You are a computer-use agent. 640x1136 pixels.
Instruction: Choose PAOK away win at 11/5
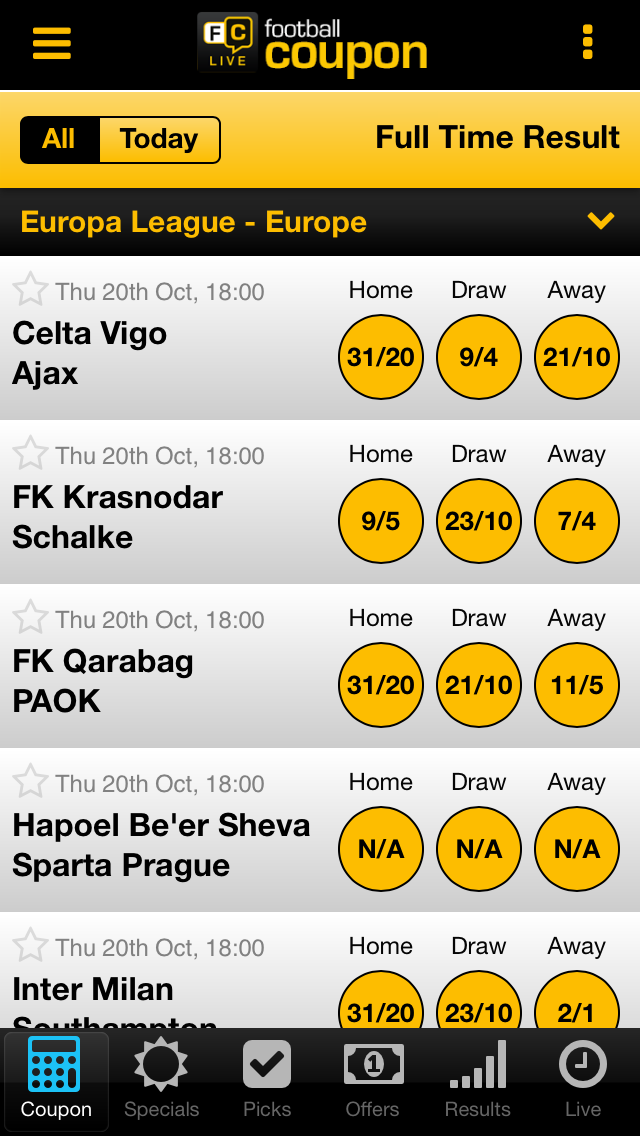pyautogui.click(x=576, y=685)
